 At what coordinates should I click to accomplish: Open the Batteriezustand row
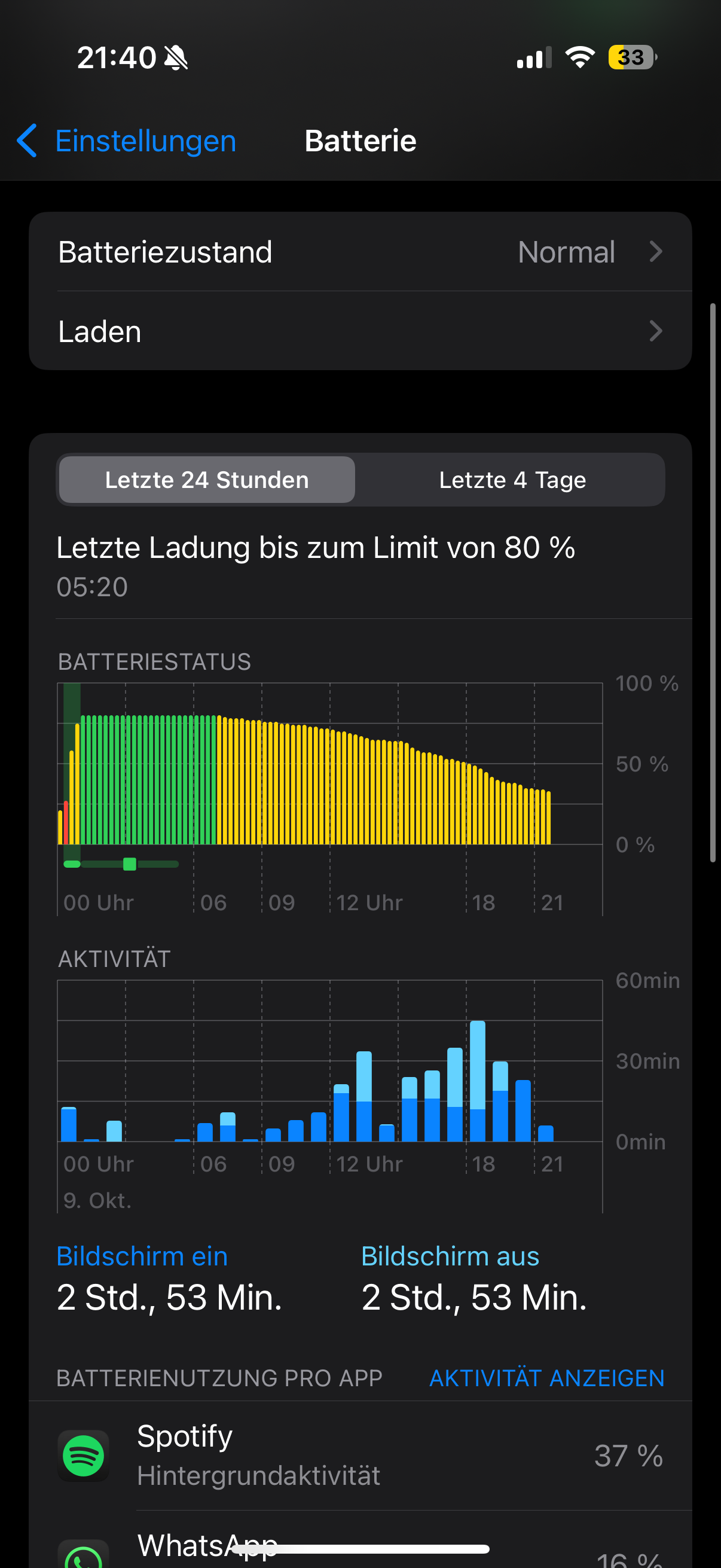pyautogui.click(x=360, y=252)
